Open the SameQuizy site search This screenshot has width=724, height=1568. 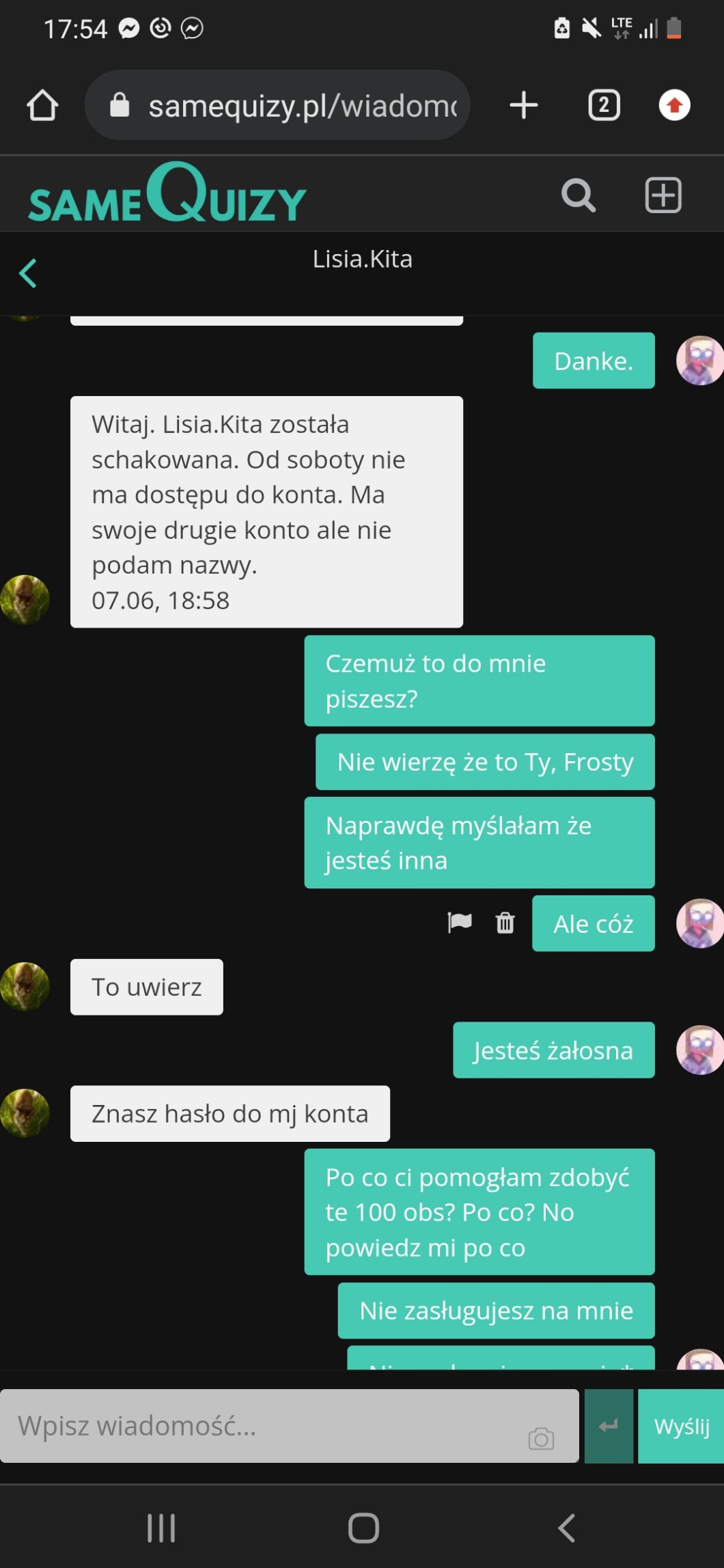(x=579, y=196)
